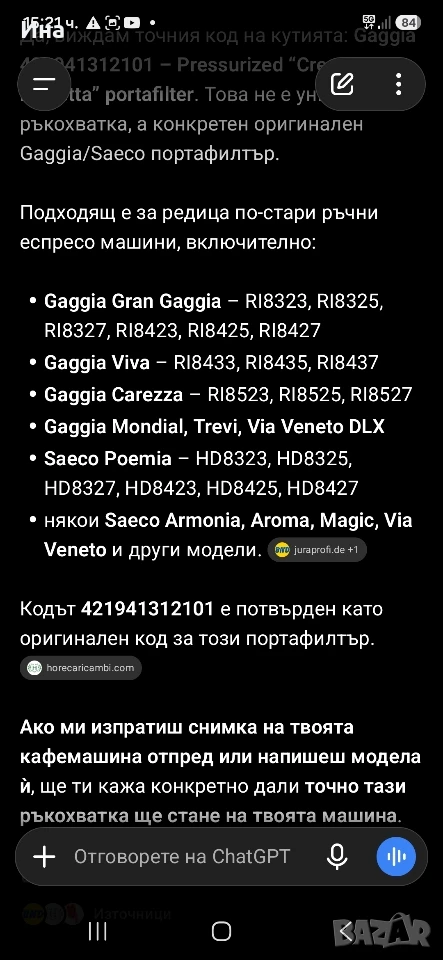Tap the plus icon to add an attachment
Screen dimensions: 443x960
[x=44, y=856]
